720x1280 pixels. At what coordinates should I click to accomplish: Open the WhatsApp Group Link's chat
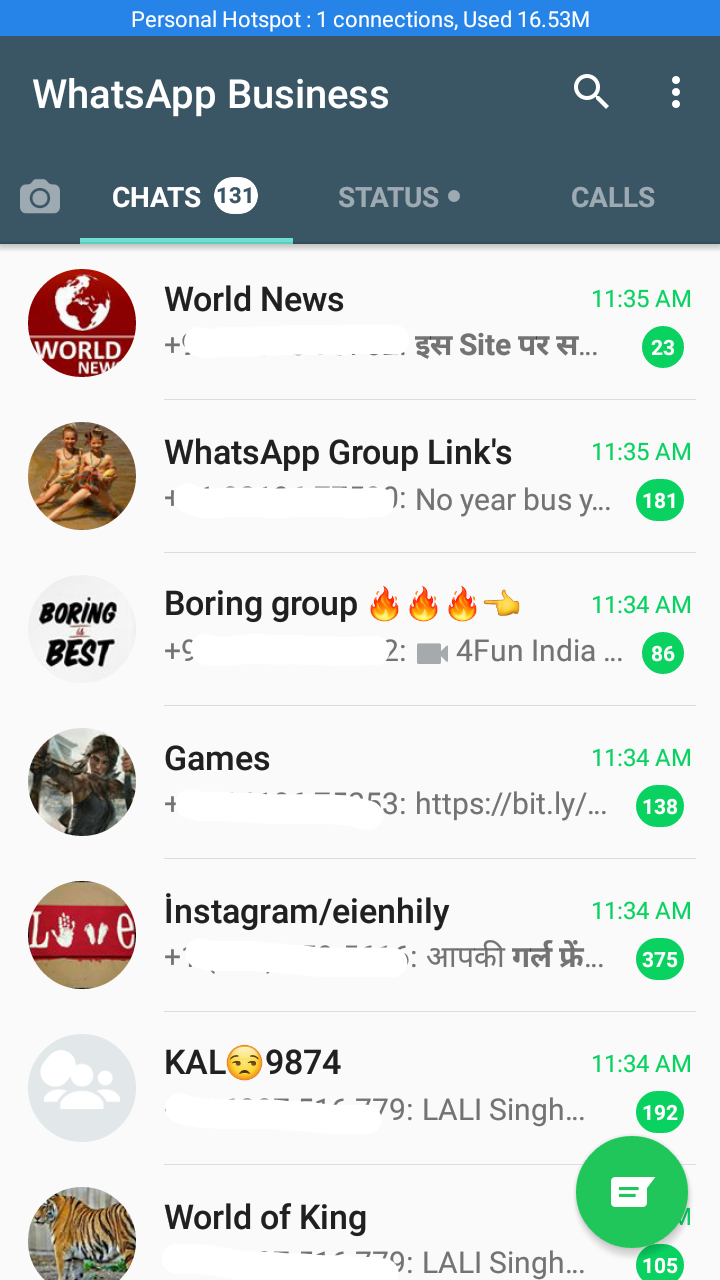click(400, 476)
